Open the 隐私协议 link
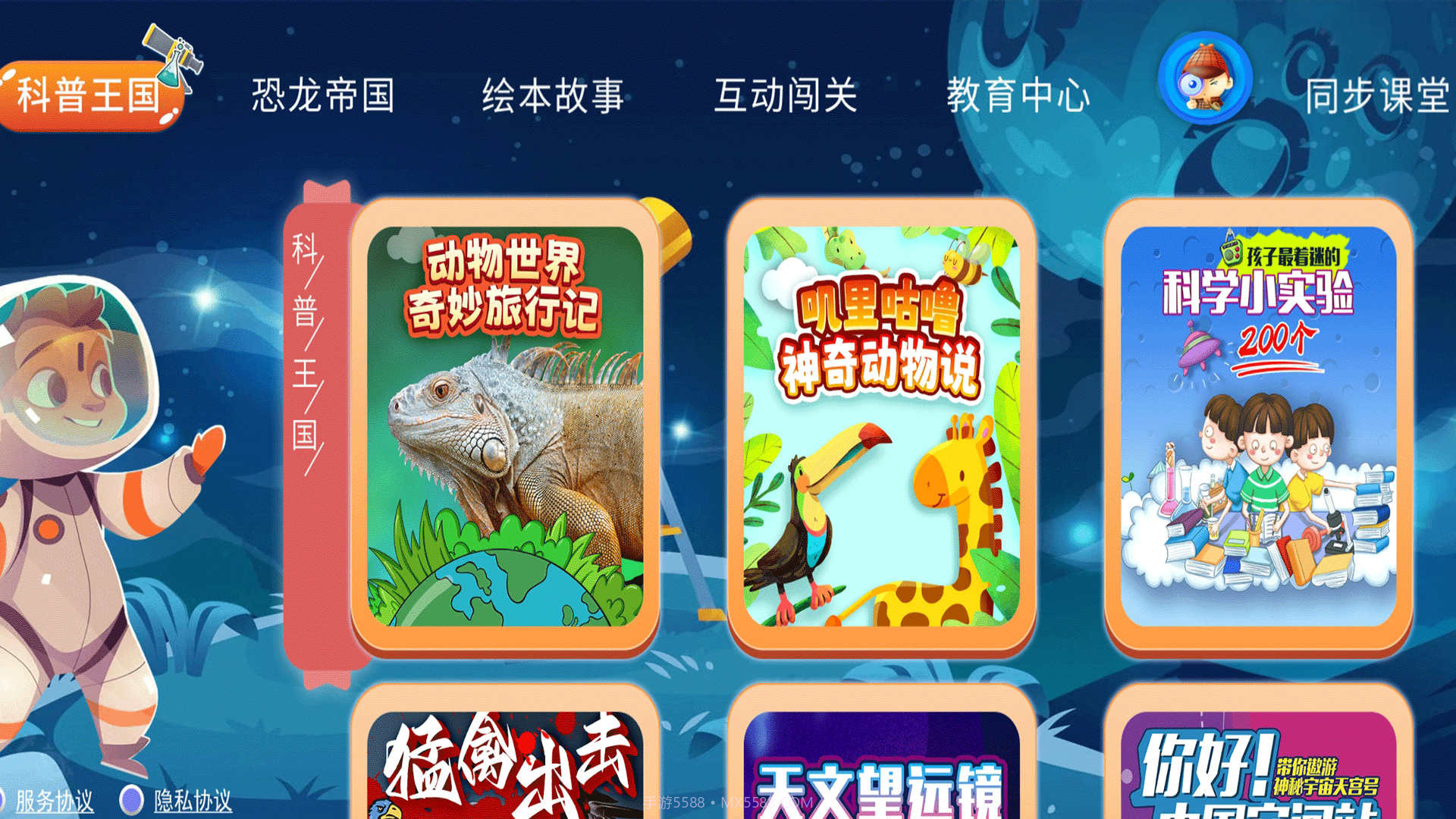 [x=193, y=801]
